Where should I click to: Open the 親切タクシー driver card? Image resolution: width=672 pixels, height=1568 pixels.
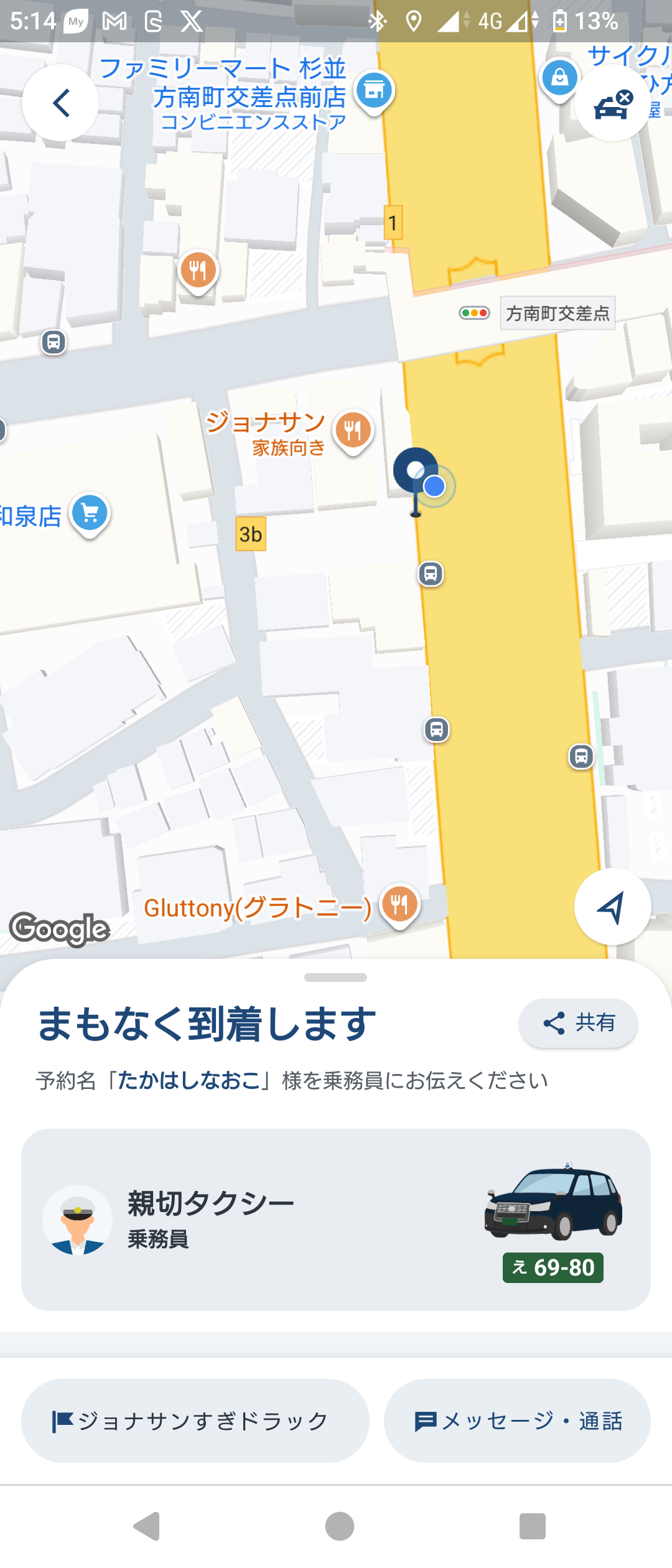coord(336,1220)
